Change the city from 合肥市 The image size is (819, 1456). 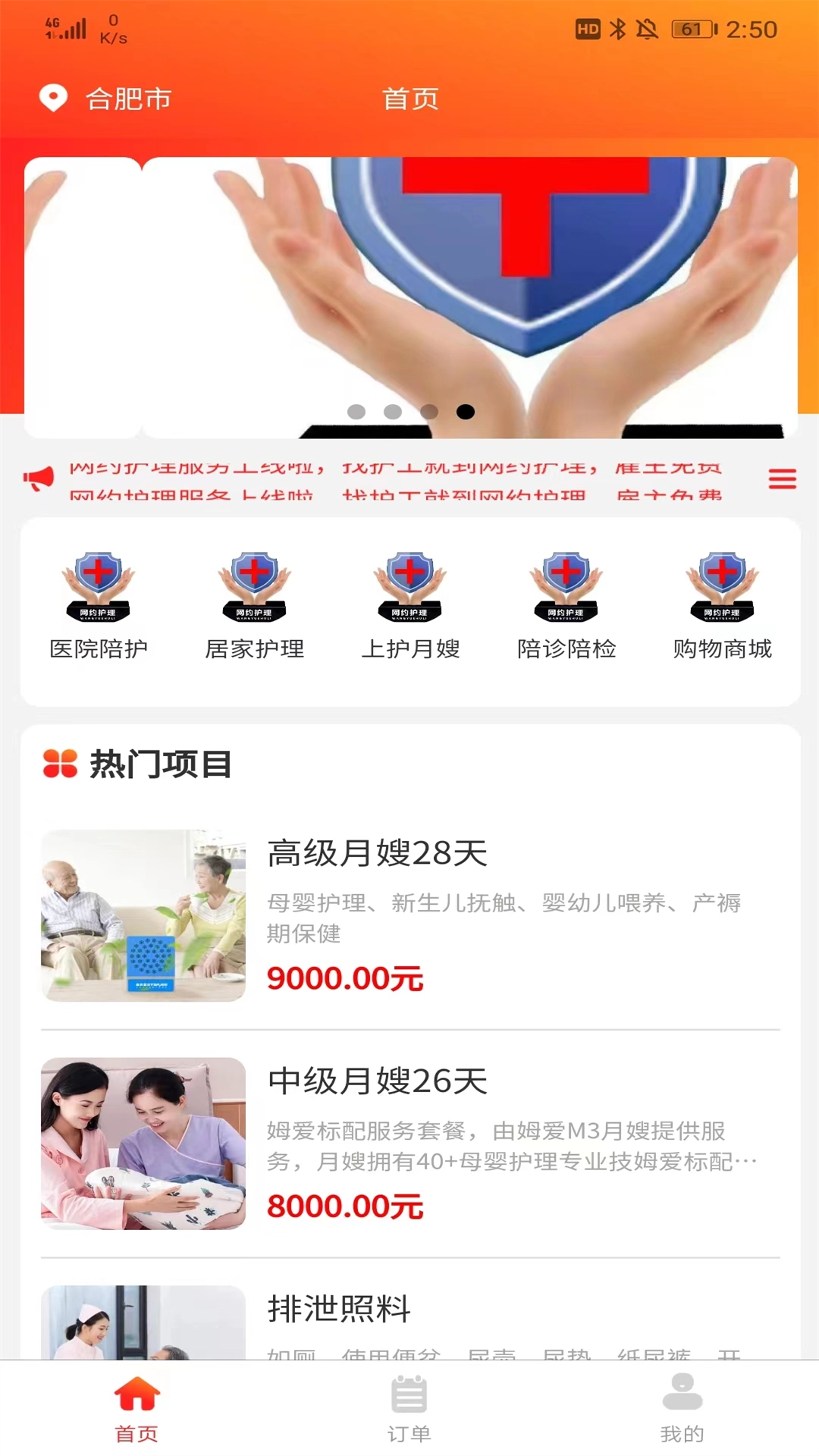coord(106,99)
